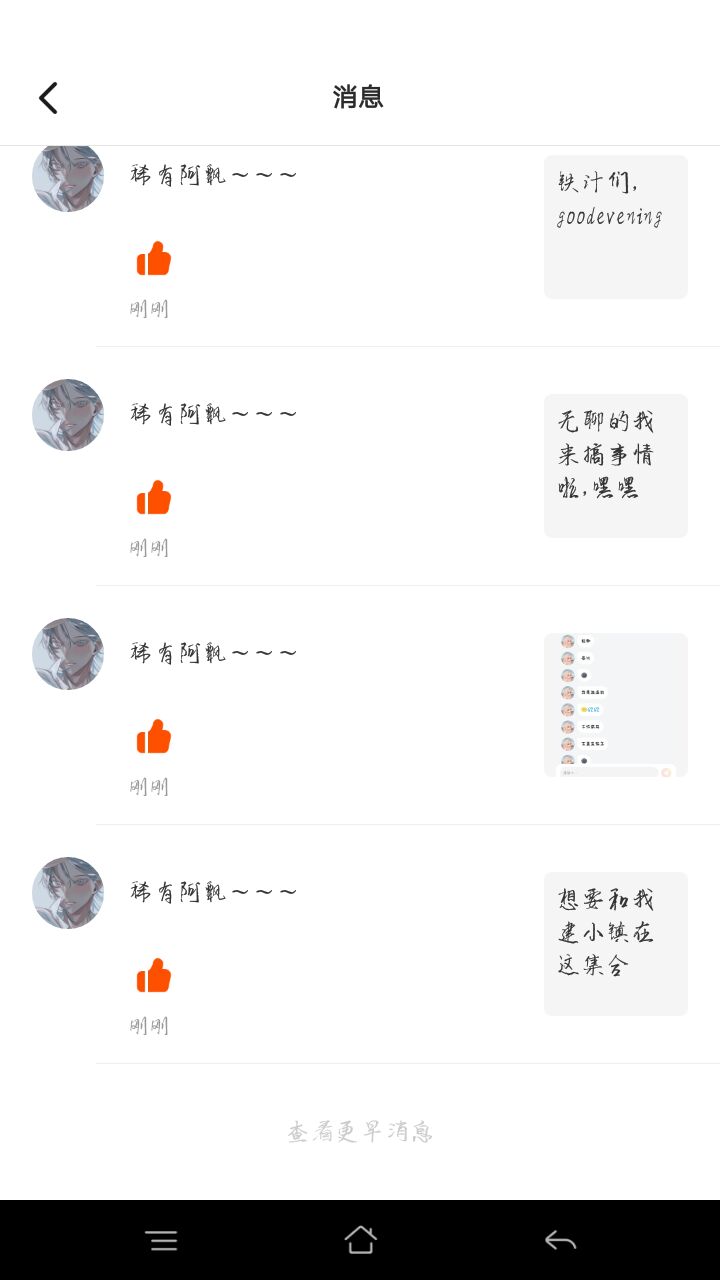
Task: Go to the system home screen
Action: [360, 1240]
